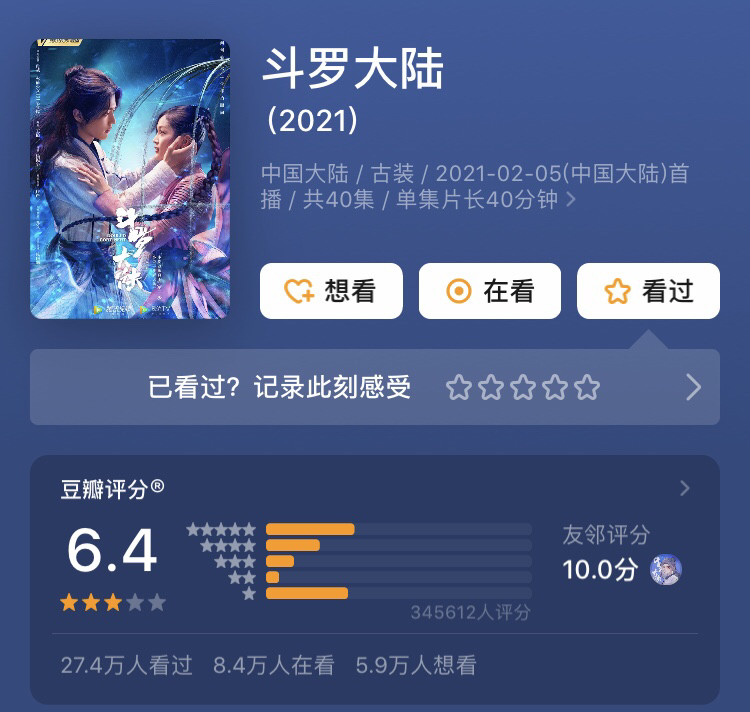
Task: Mark the show as 在看
Action: click(490, 291)
